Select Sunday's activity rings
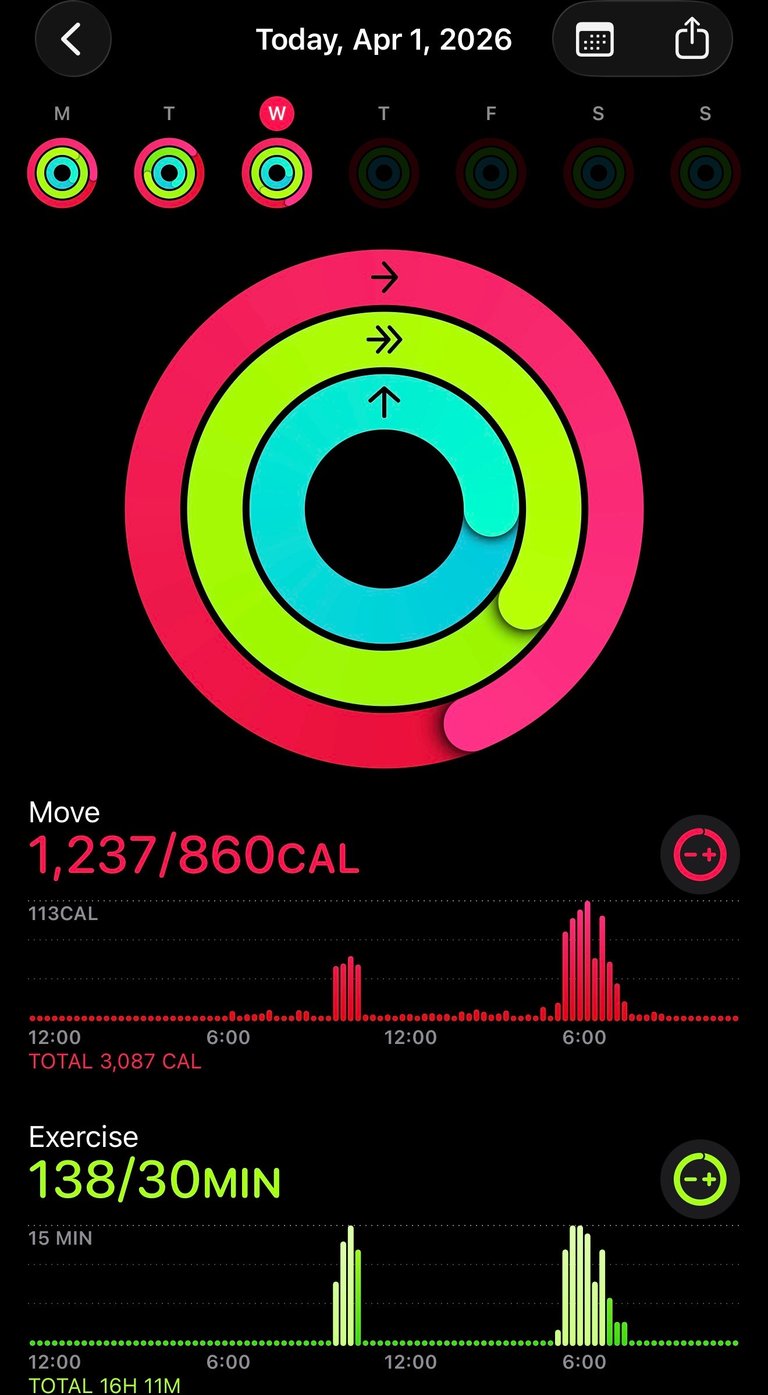The height and width of the screenshot is (1395, 768). (705, 172)
